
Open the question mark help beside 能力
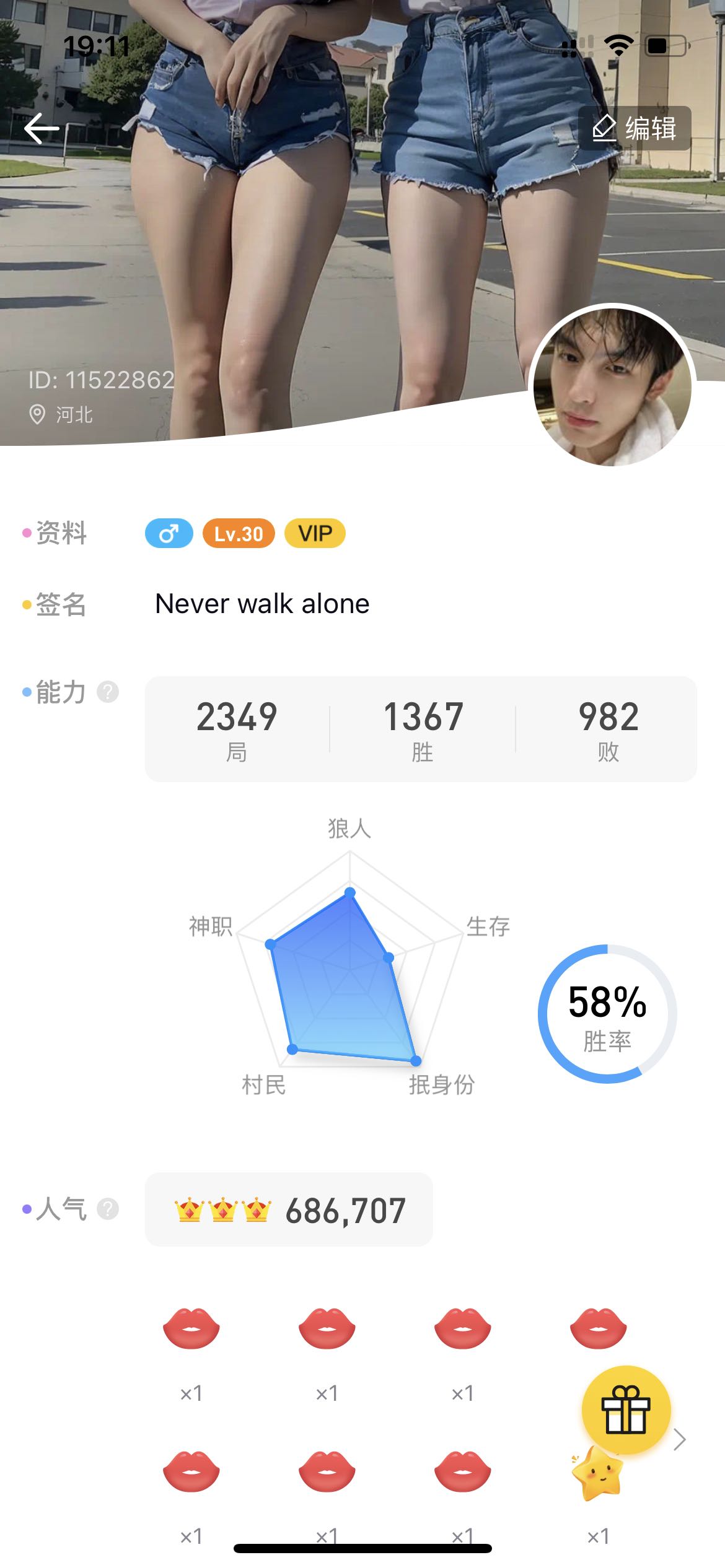point(108,692)
